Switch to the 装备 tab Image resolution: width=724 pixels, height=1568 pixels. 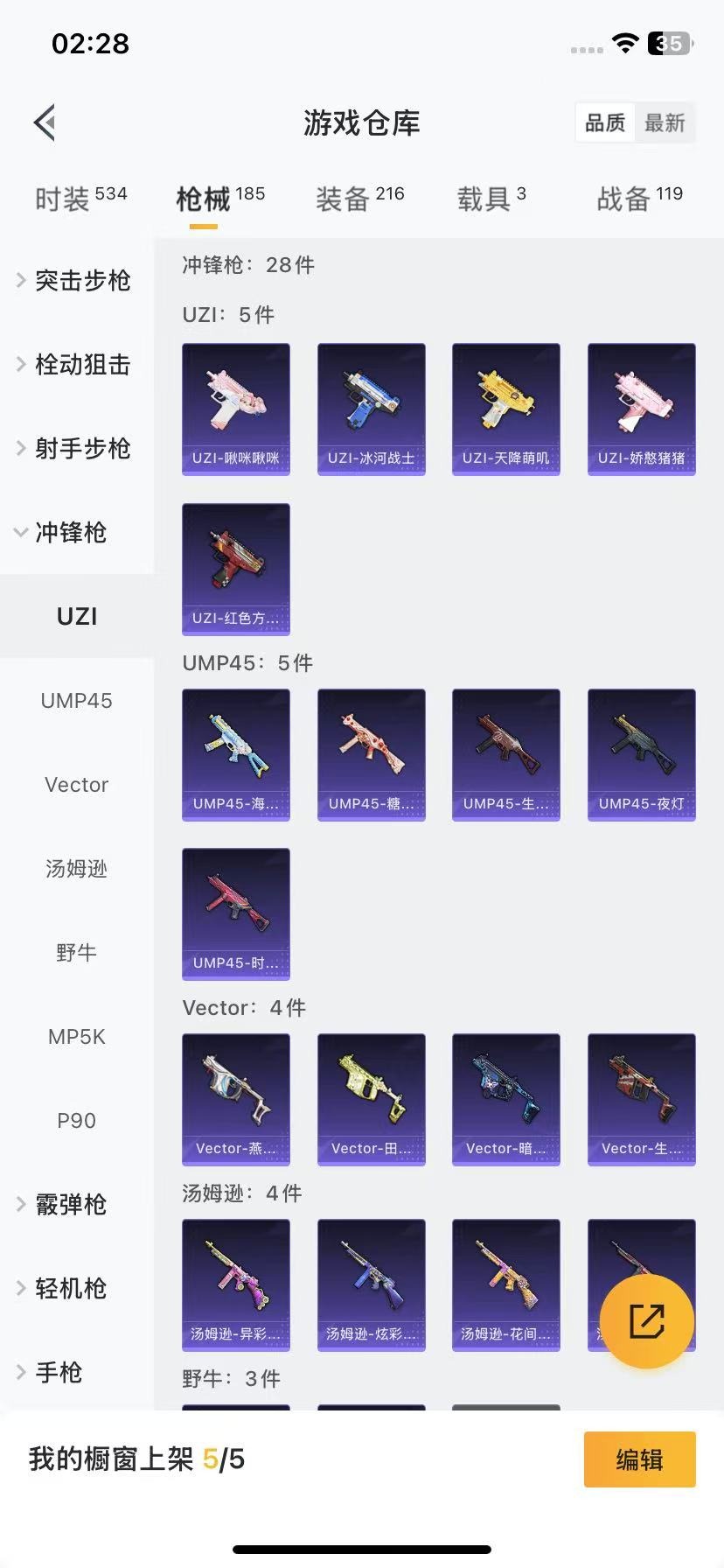point(359,199)
